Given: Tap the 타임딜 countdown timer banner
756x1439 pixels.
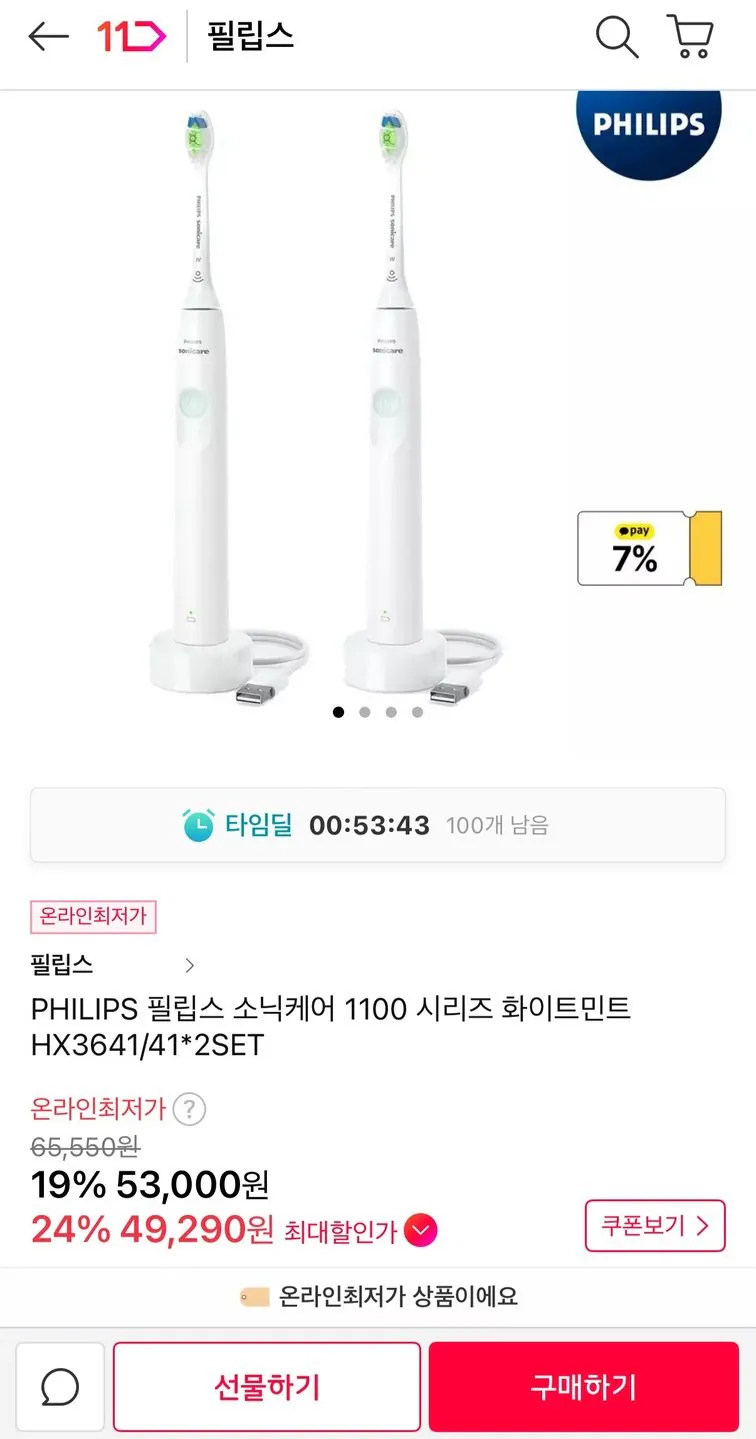Looking at the screenshot, I should (x=378, y=825).
